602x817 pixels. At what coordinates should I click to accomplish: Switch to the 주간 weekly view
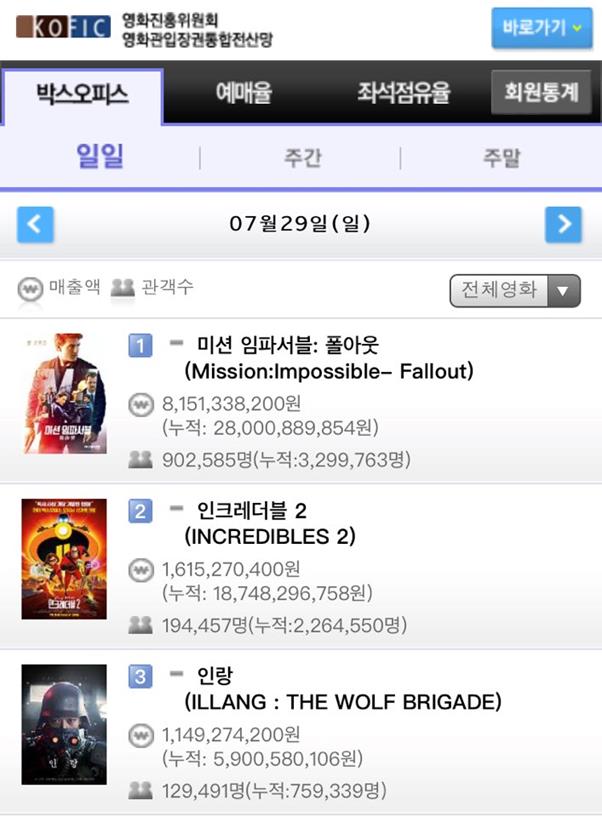coord(302,157)
